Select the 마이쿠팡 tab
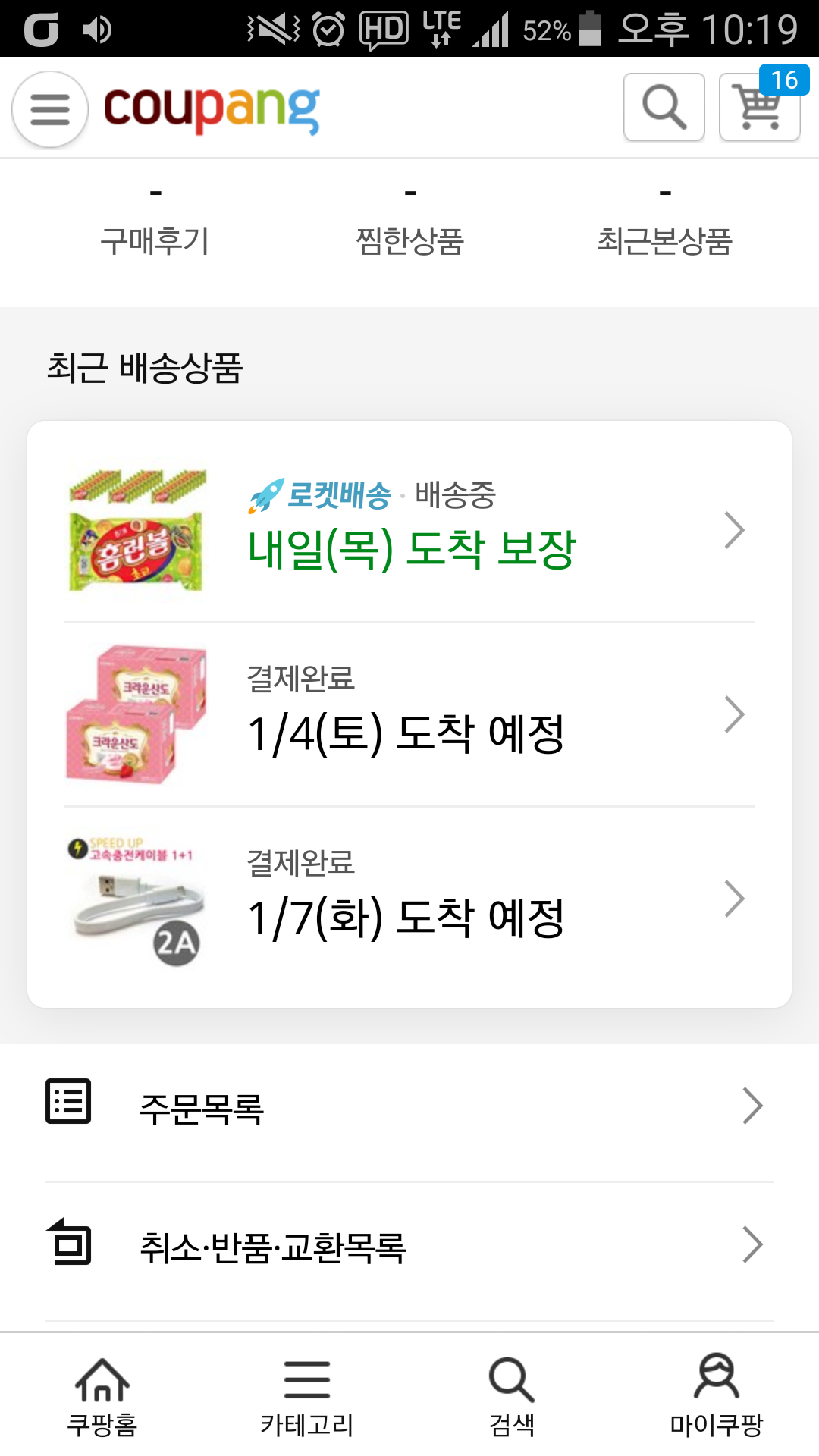The height and width of the screenshot is (1456, 819). point(717,1397)
